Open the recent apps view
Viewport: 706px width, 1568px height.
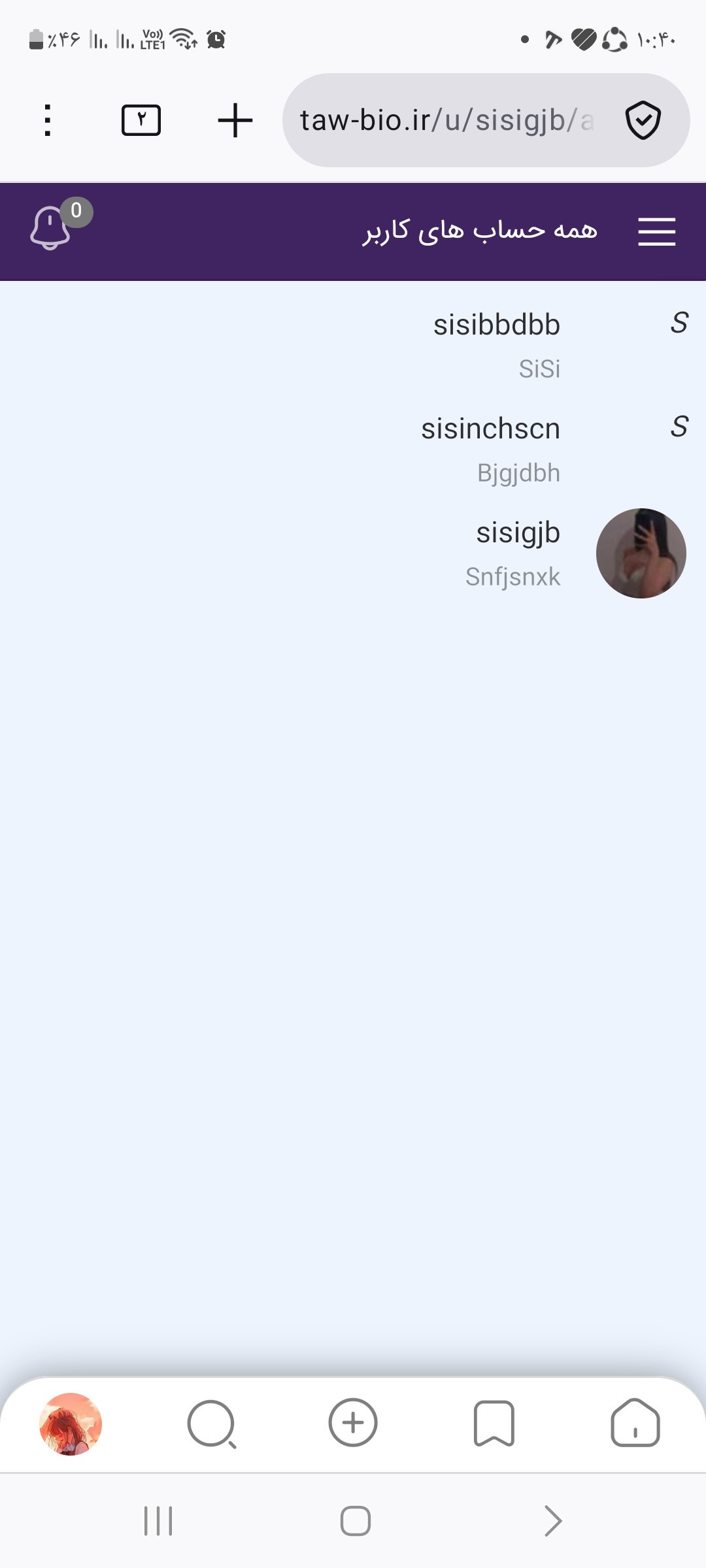click(158, 1521)
